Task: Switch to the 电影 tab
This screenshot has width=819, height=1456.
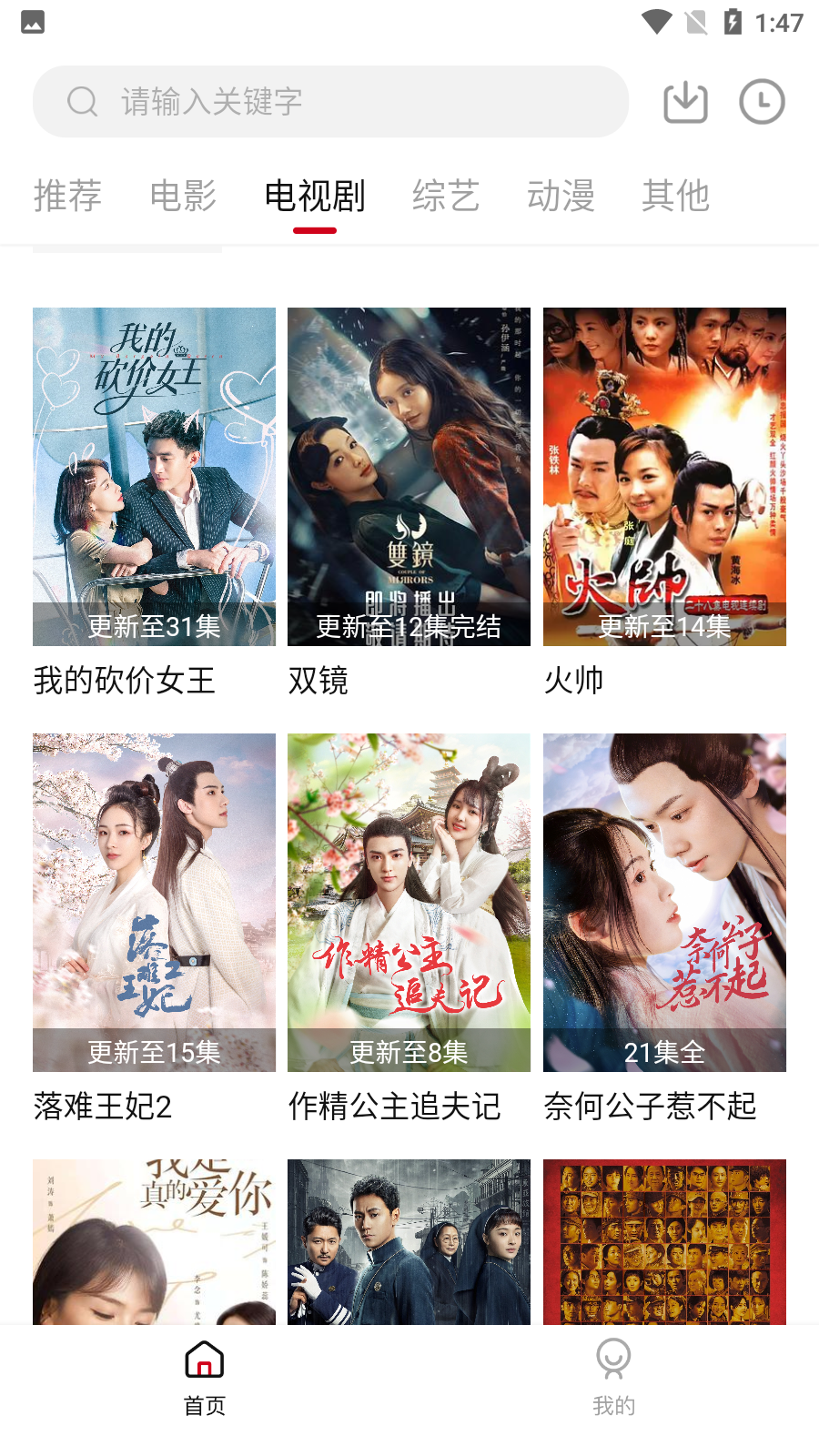Action: [183, 197]
